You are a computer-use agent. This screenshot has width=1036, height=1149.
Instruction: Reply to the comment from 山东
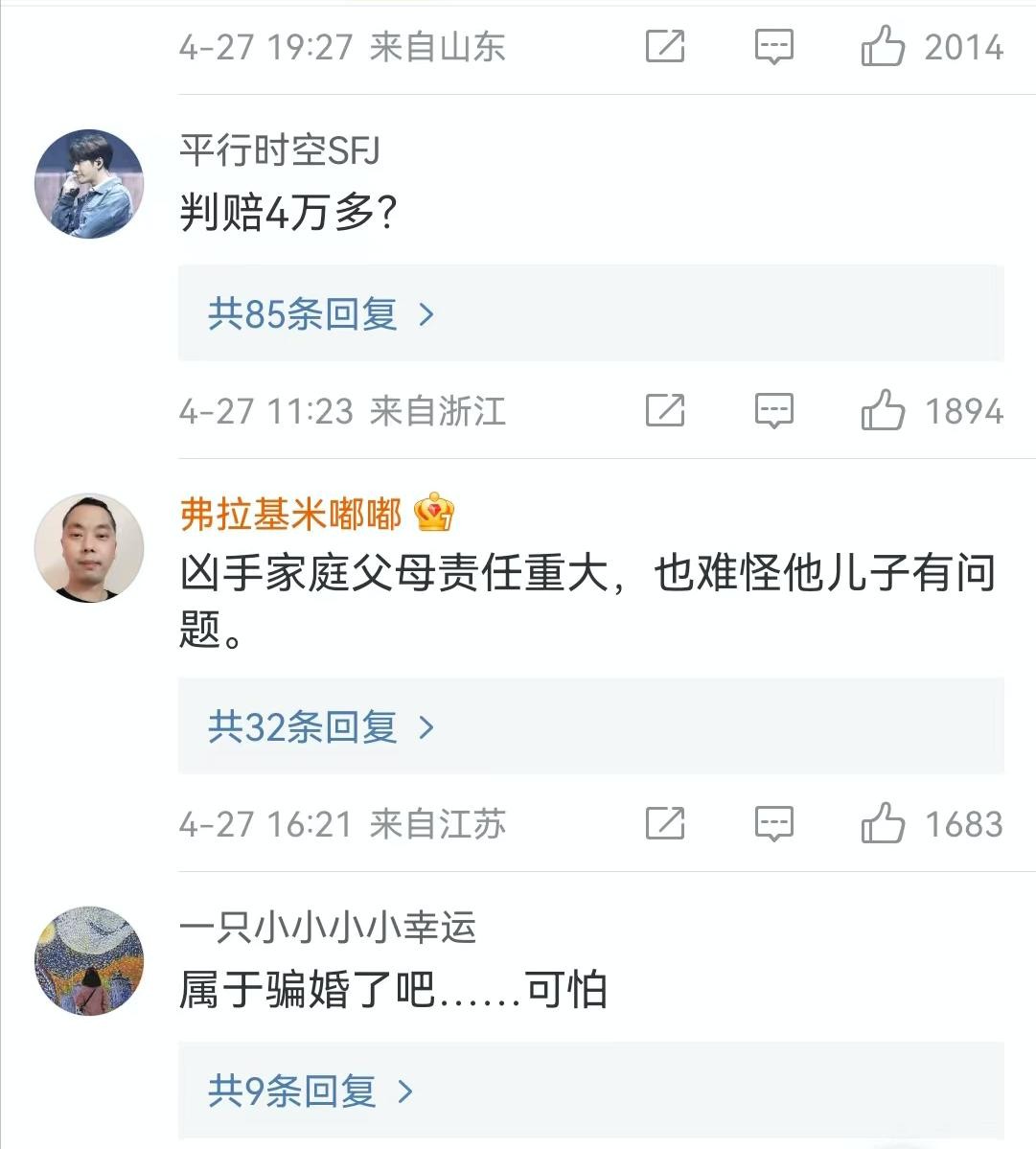click(773, 46)
